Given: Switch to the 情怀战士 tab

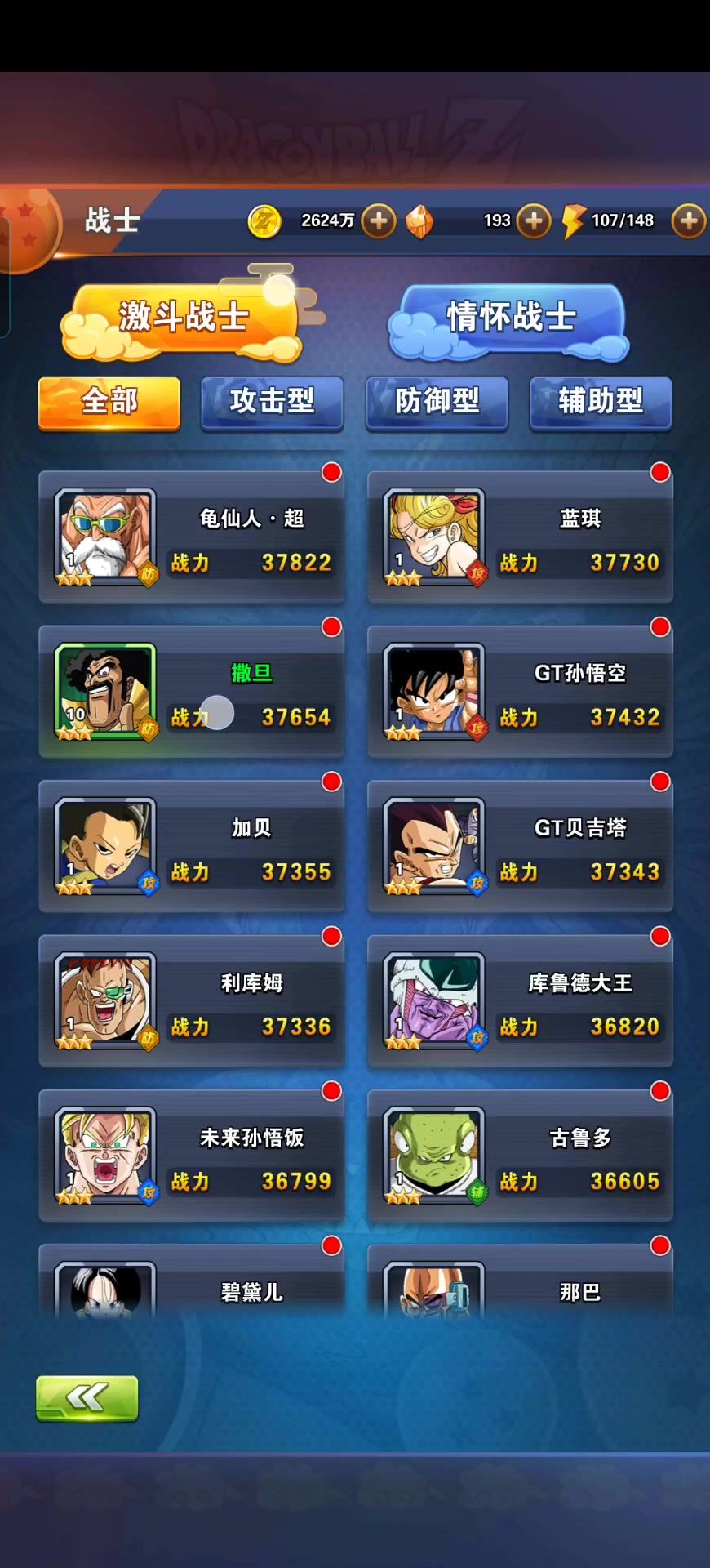Looking at the screenshot, I should [x=511, y=318].
